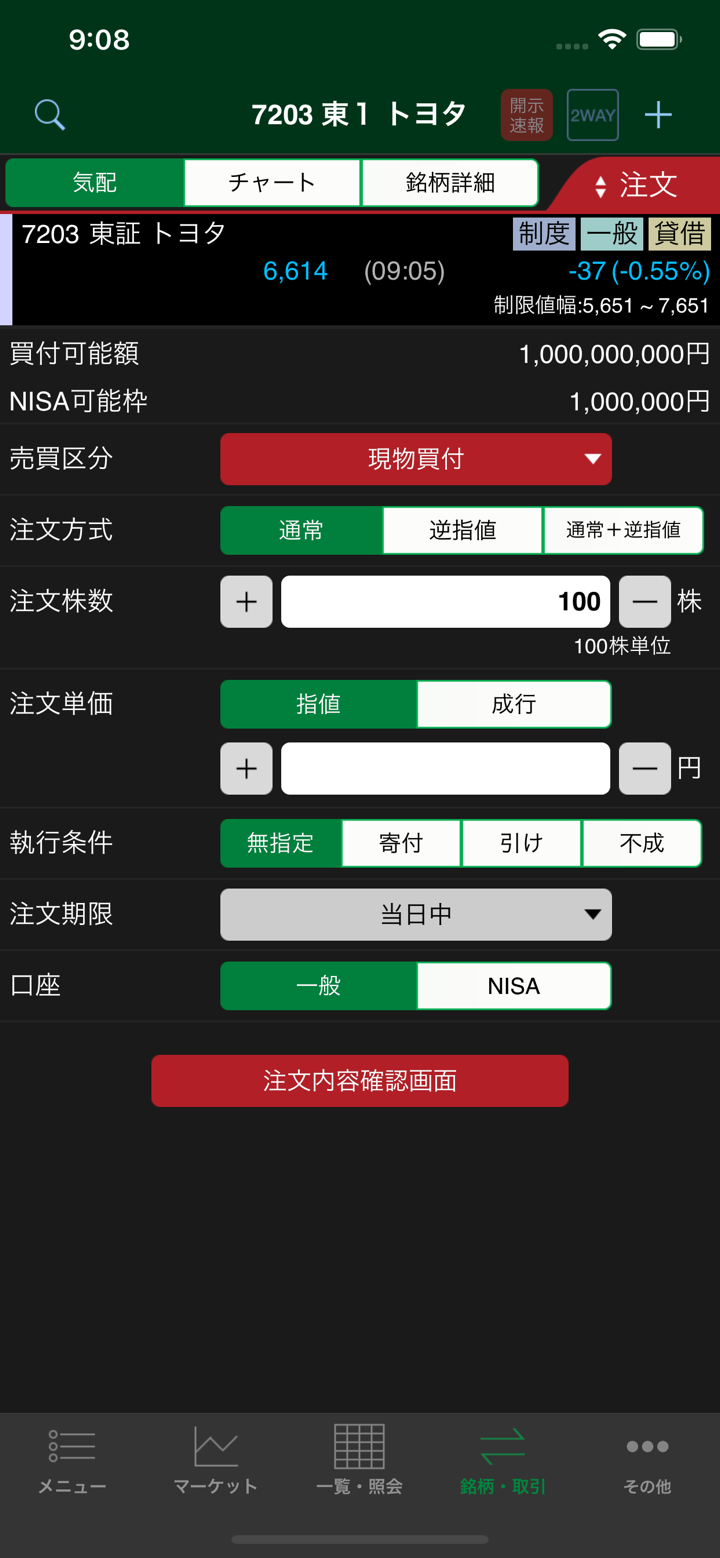
Task: Select 通常+逆指値 order method
Action: point(623,530)
